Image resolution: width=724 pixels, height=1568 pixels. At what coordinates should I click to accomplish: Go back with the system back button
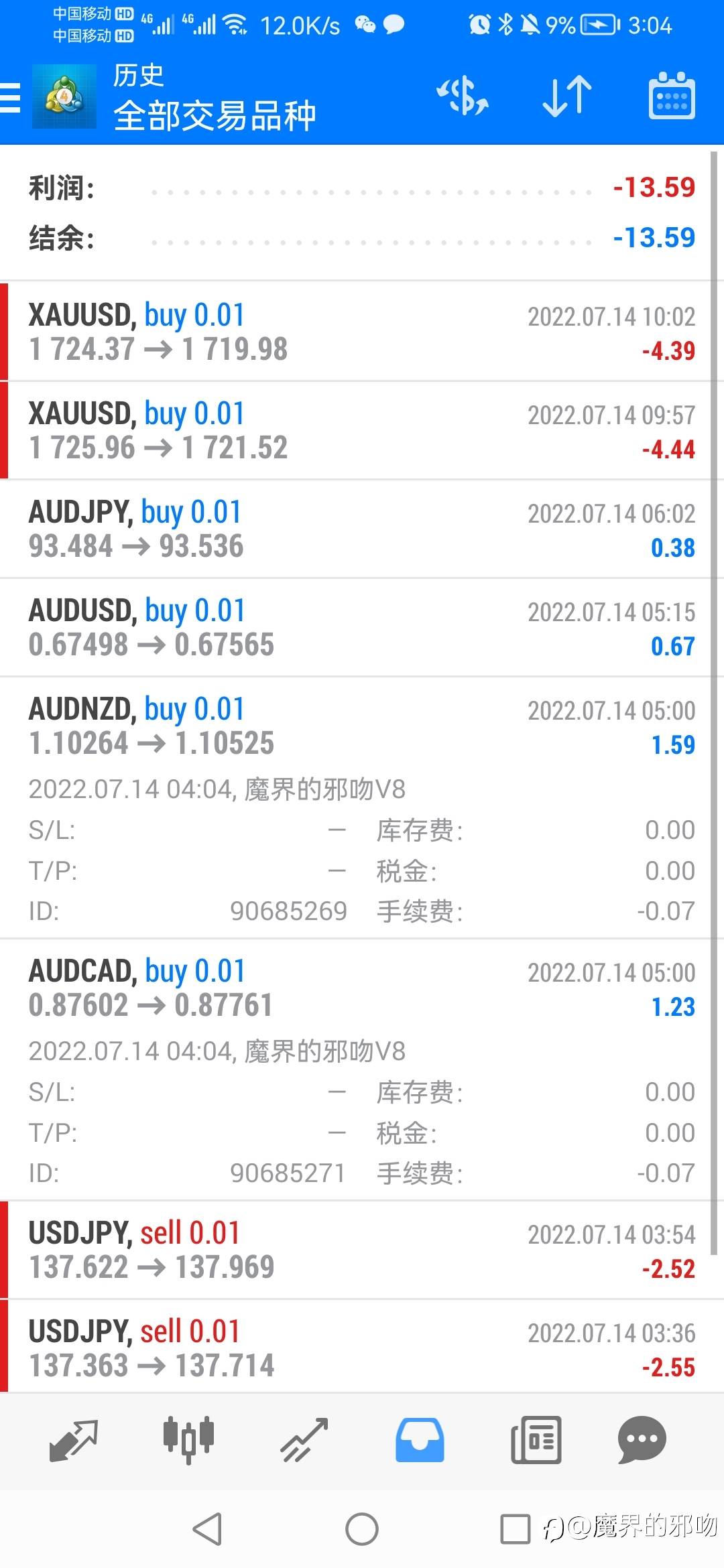click(x=207, y=1529)
